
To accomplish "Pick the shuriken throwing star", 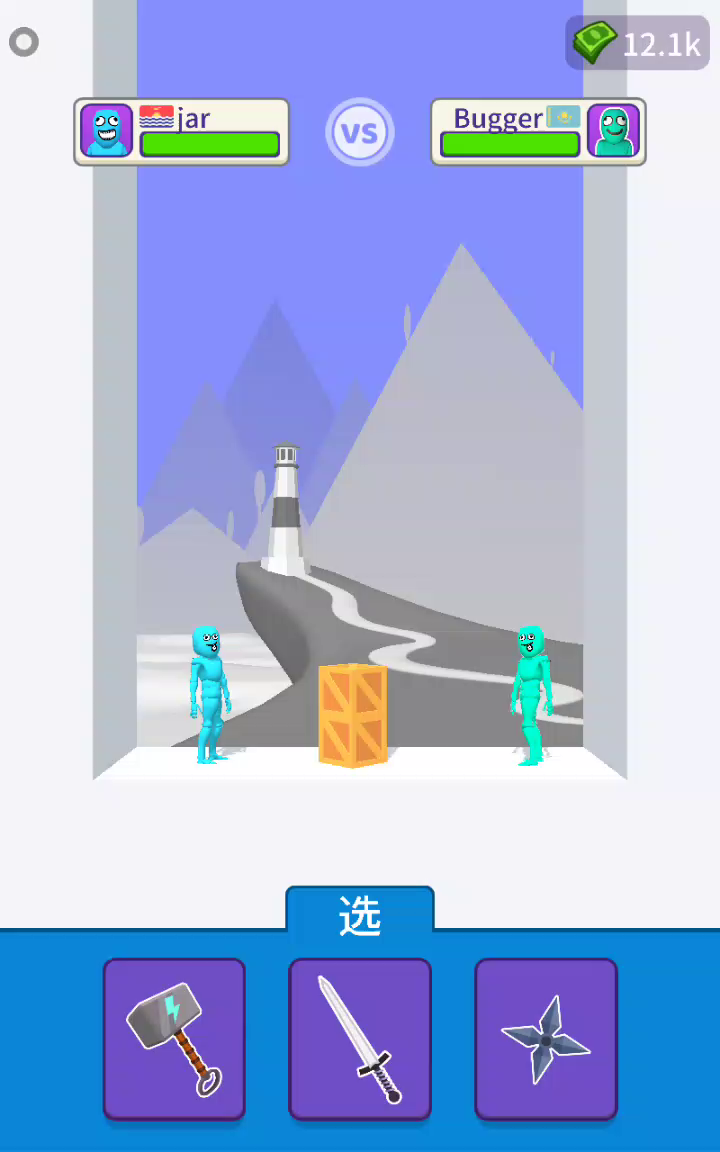I will click(x=546, y=1039).
